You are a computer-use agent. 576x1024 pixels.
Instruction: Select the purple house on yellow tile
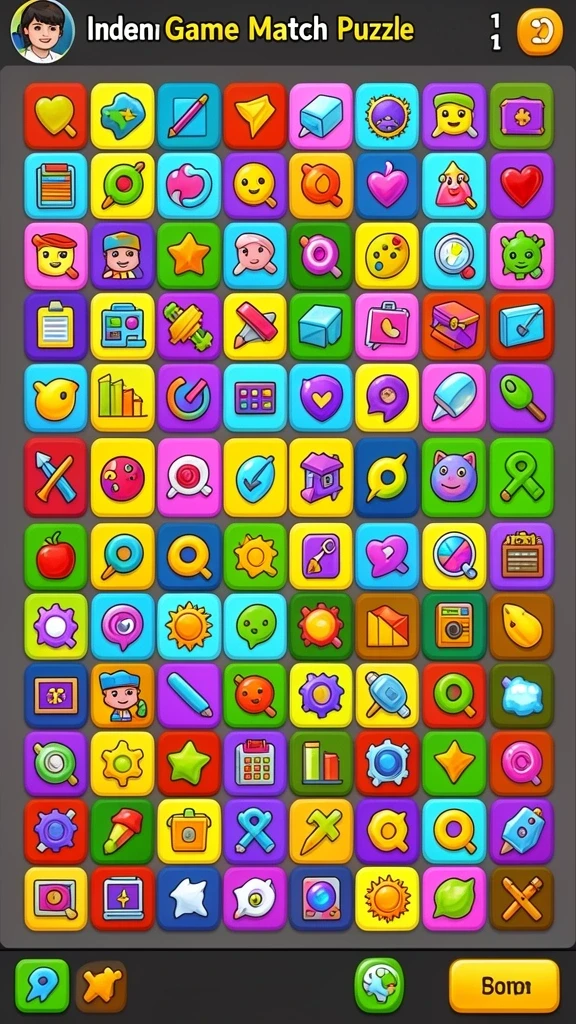(x=321, y=477)
